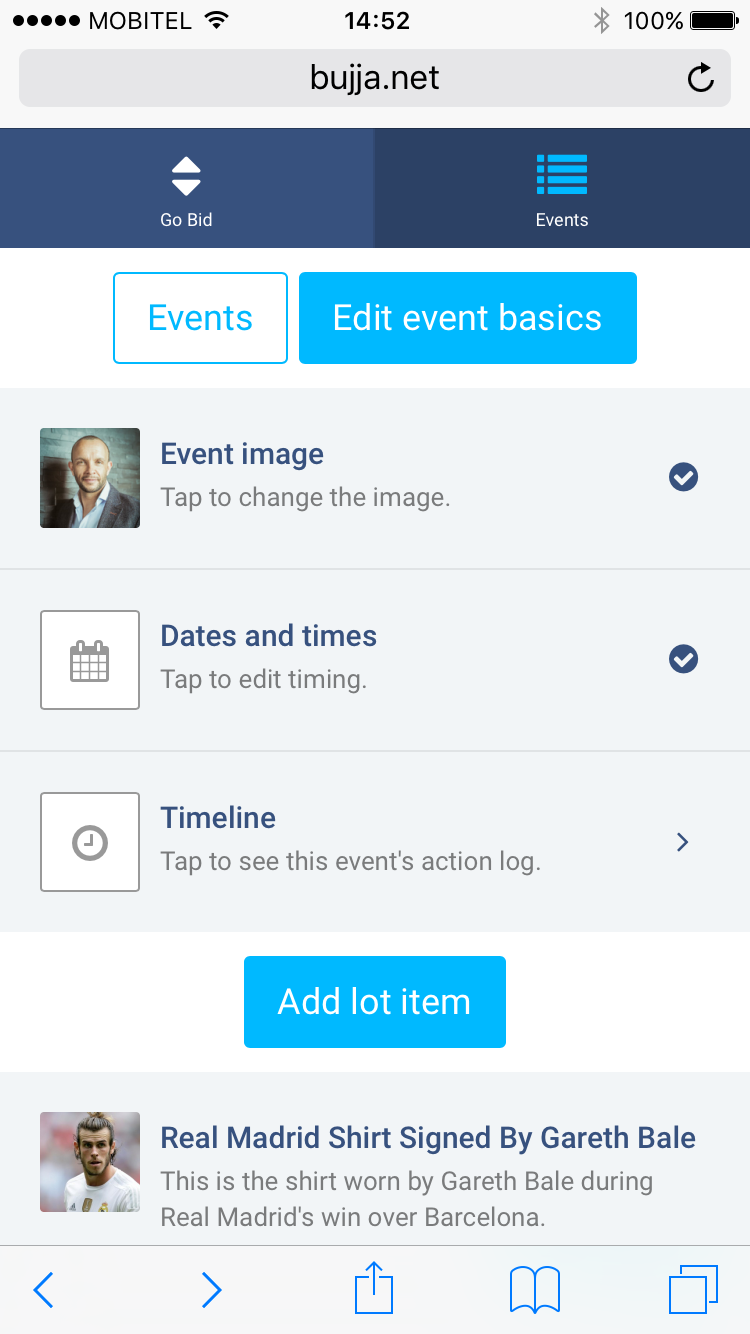This screenshot has height=1334, width=750.
Task: Open Real Madrid Shirt Signed By Gareth Bale lot
Action: (x=375, y=1160)
